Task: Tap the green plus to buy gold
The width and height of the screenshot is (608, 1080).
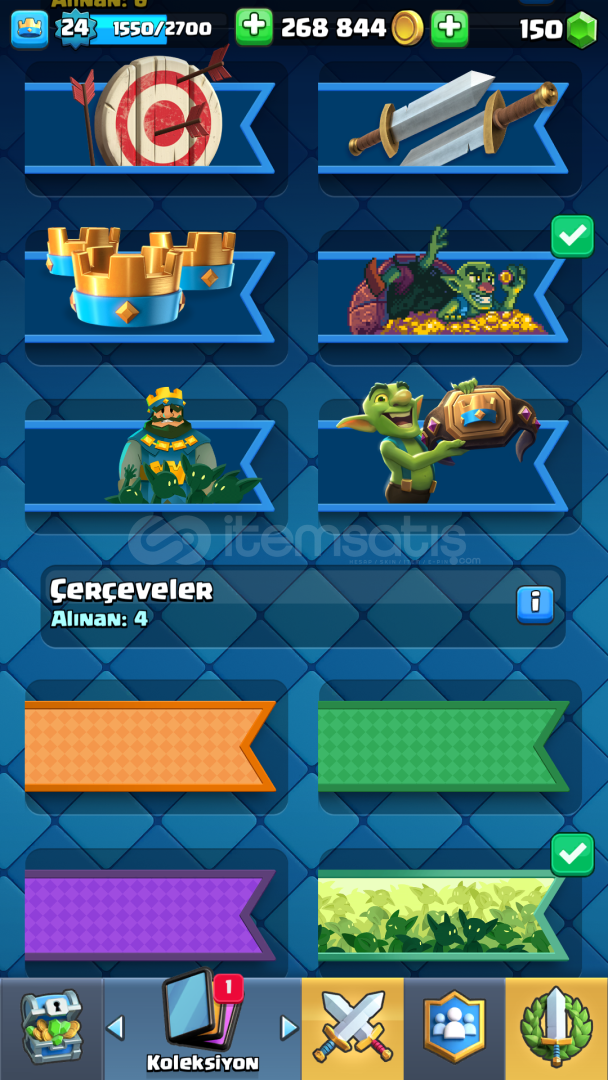Action: pyautogui.click(x=254, y=28)
